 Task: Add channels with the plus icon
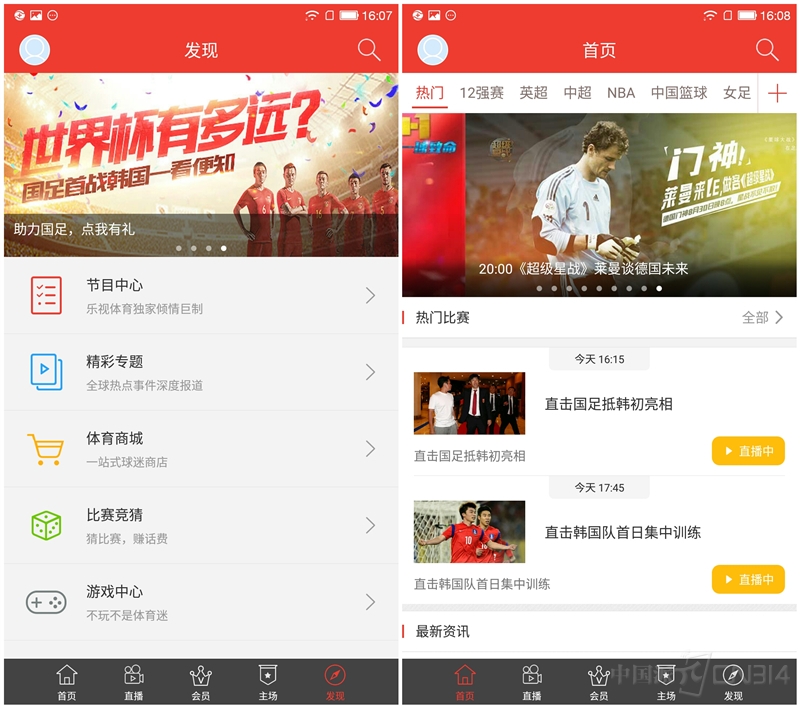pyautogui.click(x=777, y=93)
